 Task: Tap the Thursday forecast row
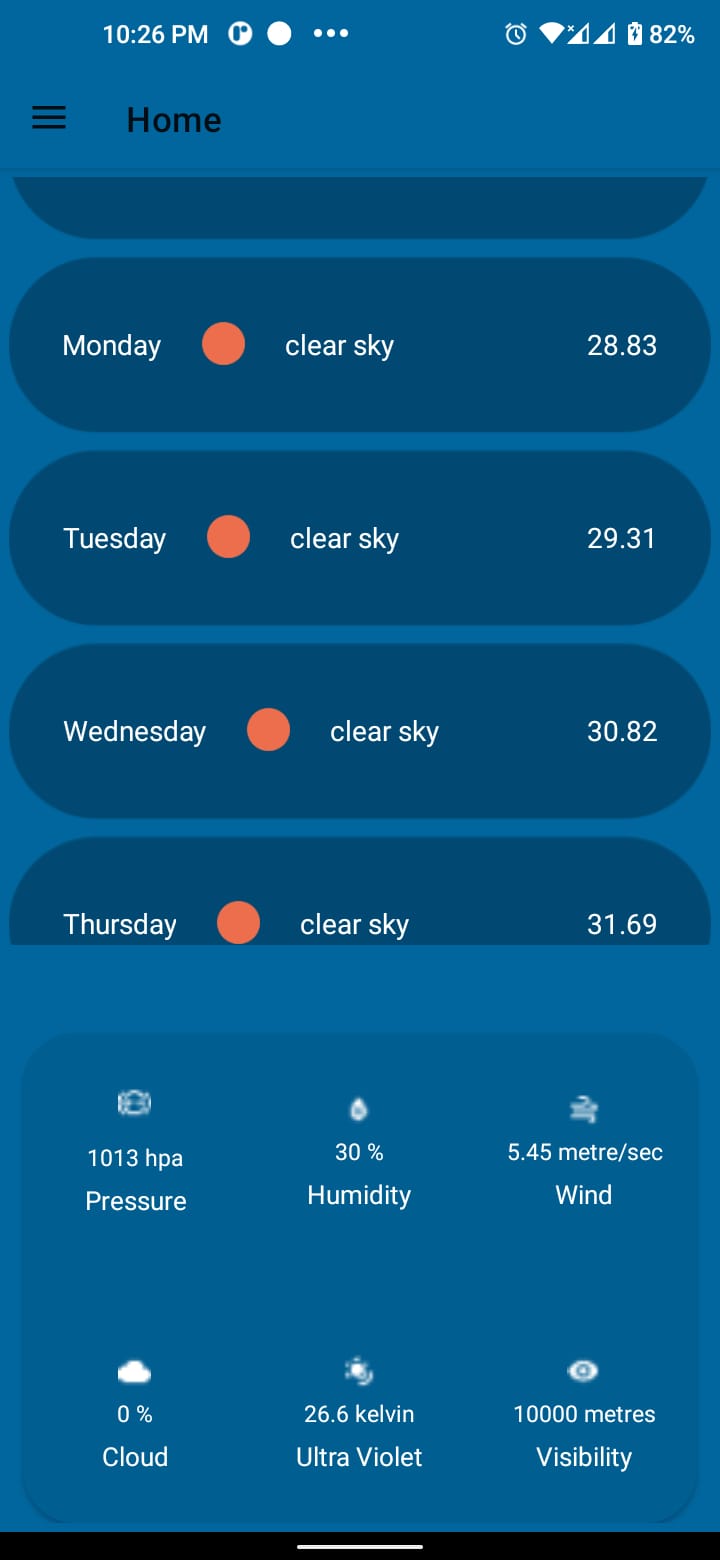[360, 900]
